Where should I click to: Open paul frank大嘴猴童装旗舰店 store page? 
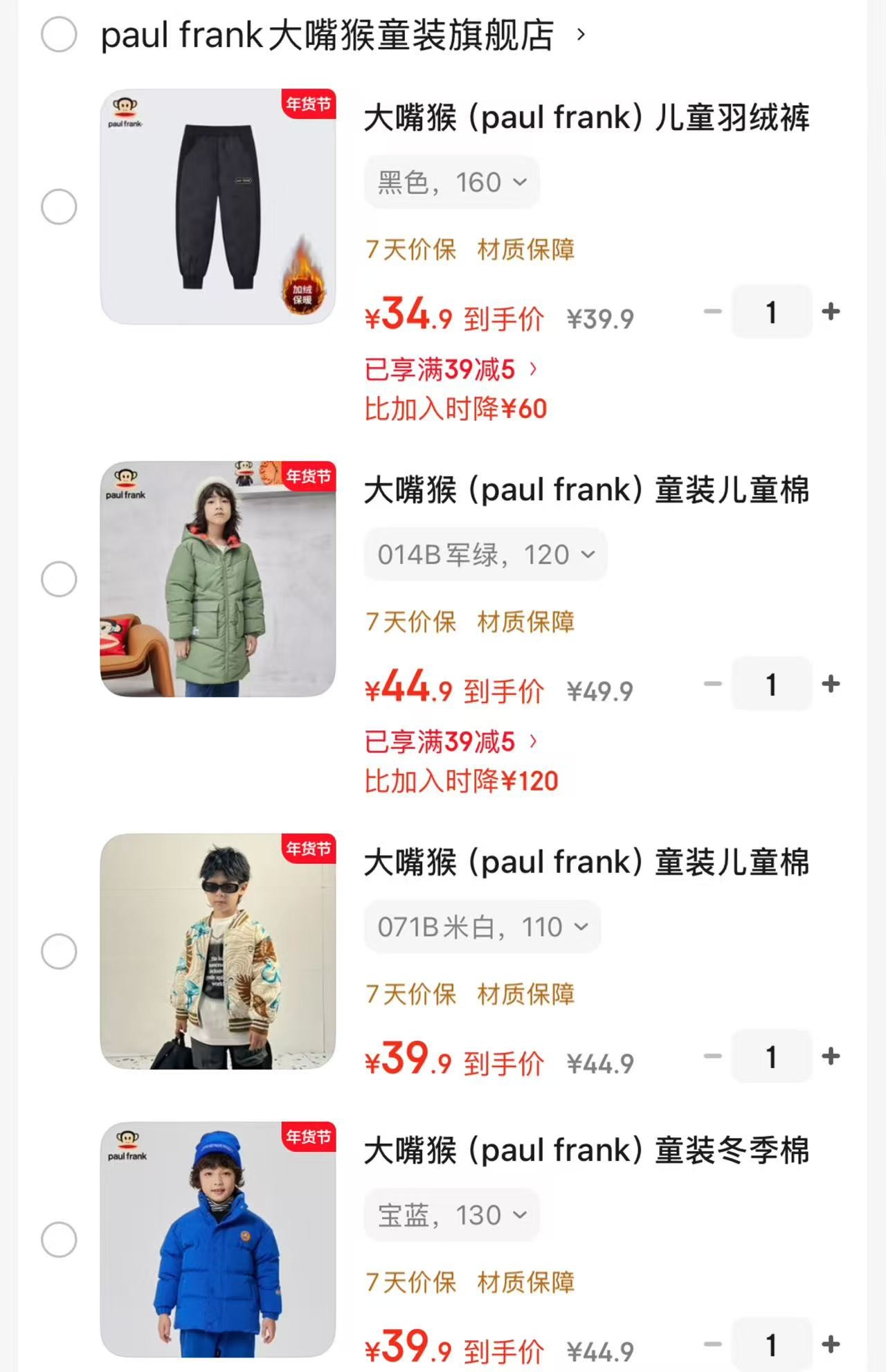point(327,35)
